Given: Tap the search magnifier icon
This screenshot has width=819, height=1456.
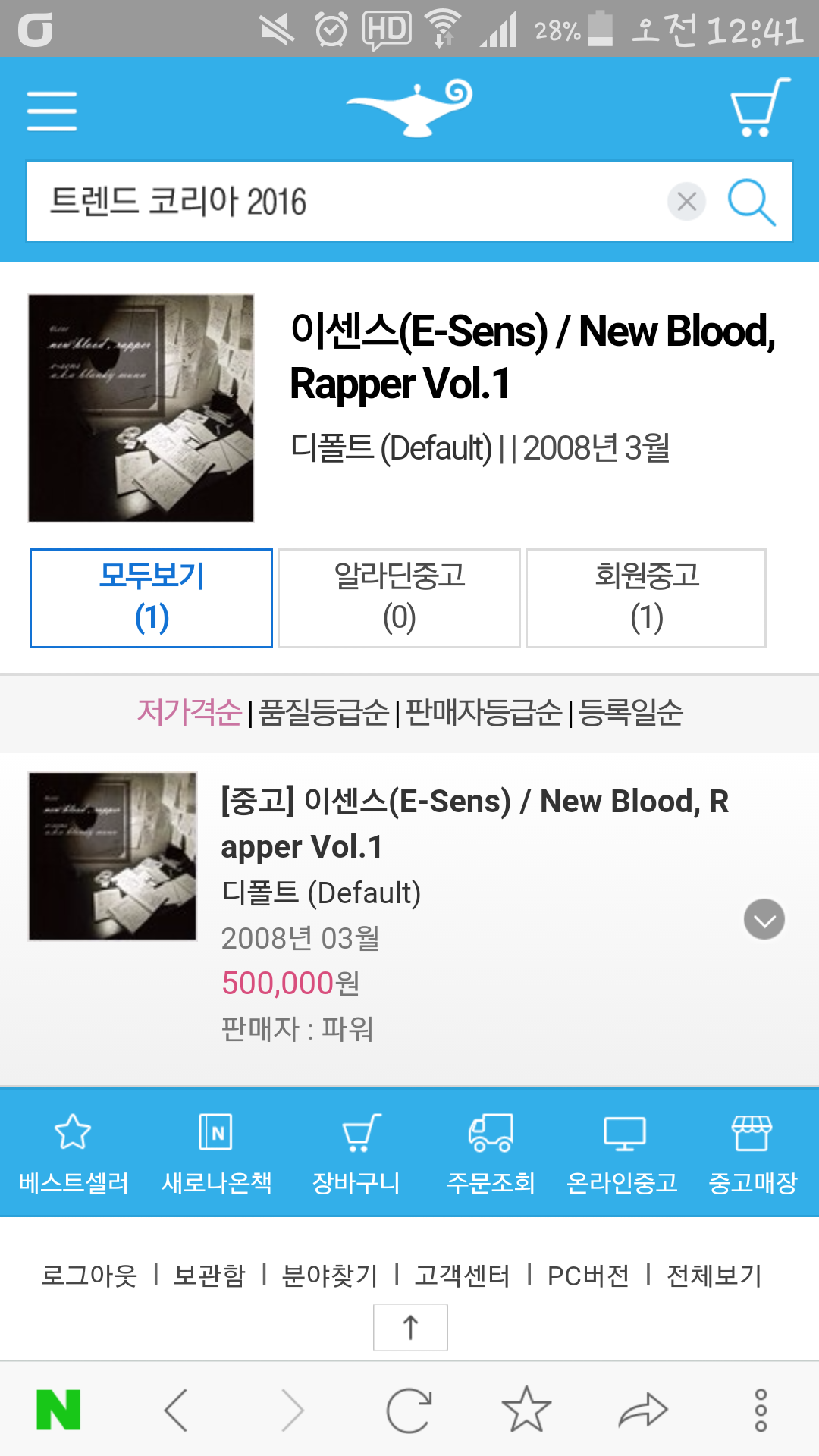Looking at the screenshot, I should tap(749, 202).
